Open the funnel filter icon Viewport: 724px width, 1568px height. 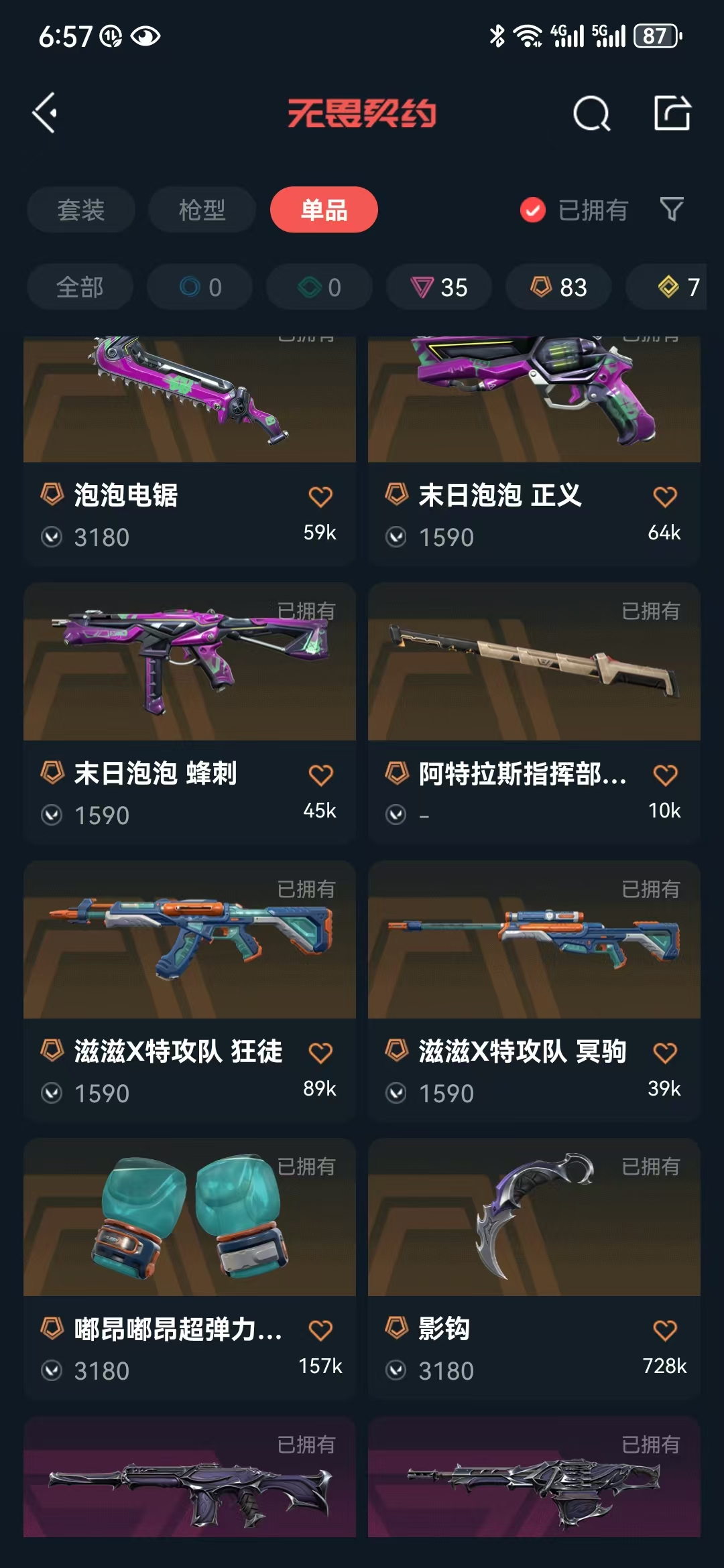(671, 209)
